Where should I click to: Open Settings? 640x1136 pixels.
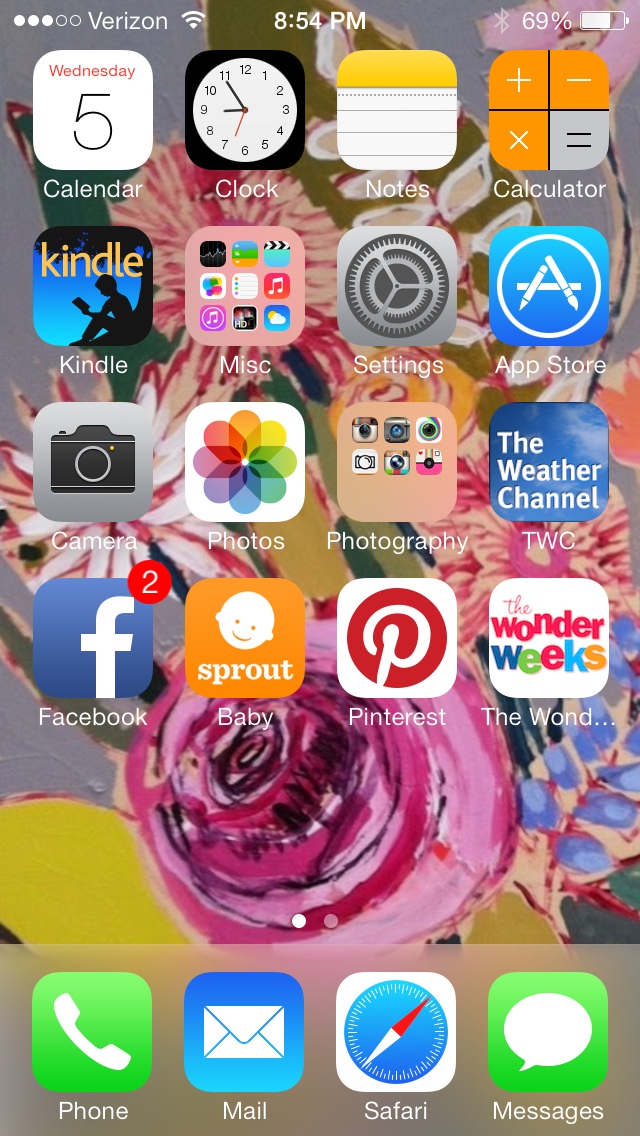pos(397,286)
